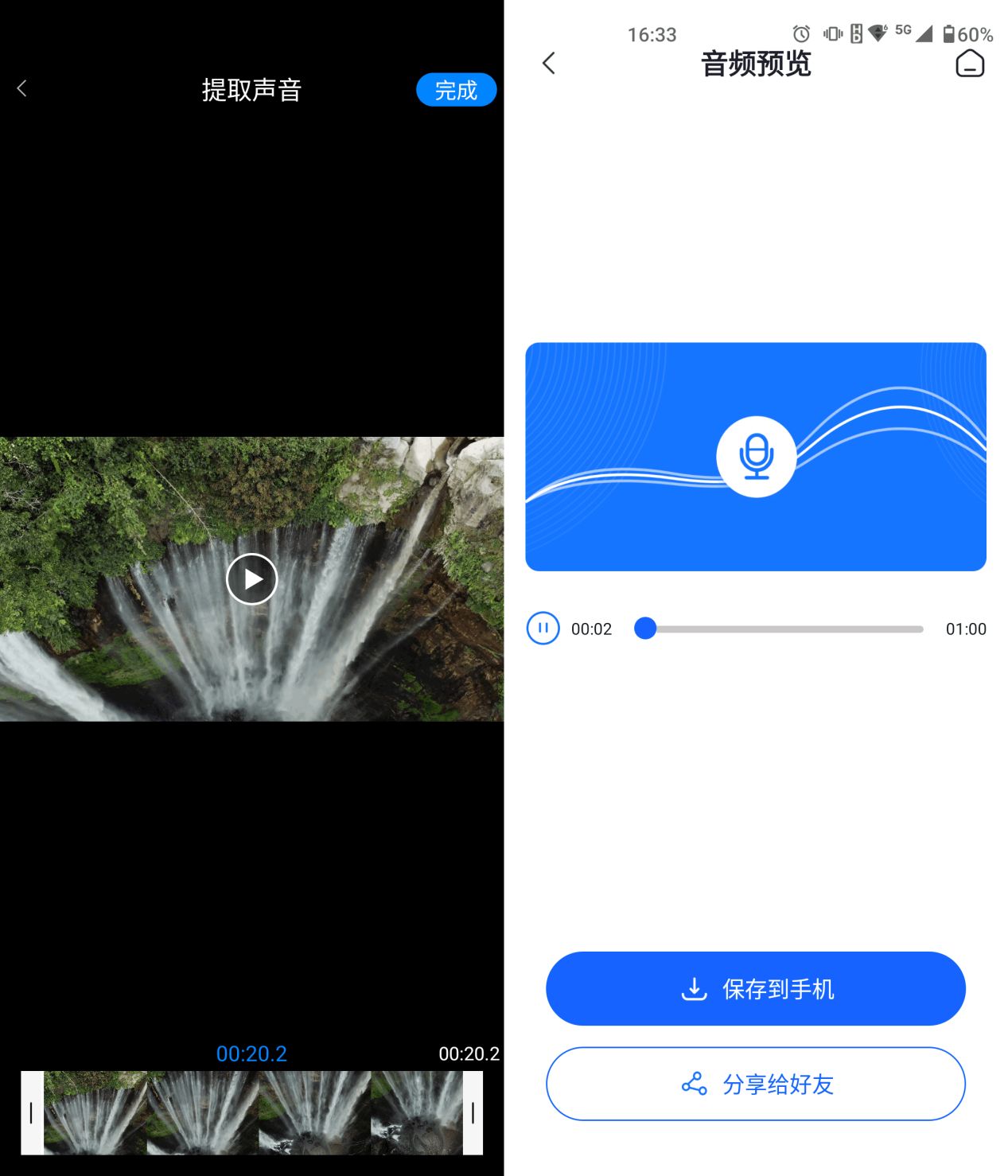This screenshot has height=1176, width=1008.
Task: Play the waterfall video preview
Action: (251, 578)
